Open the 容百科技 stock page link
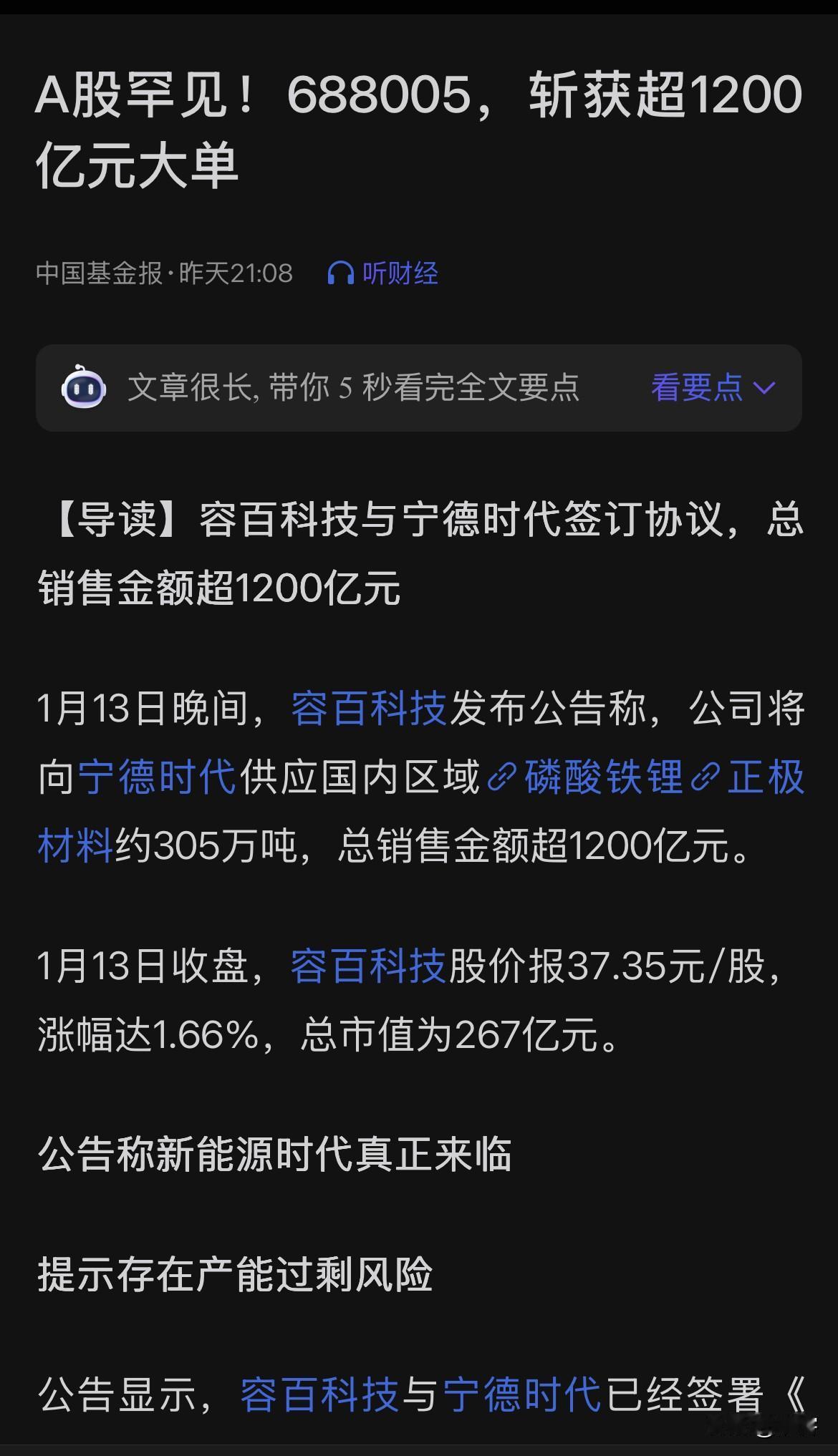The height and width of the screenshot is (1456, 838). 367,709
